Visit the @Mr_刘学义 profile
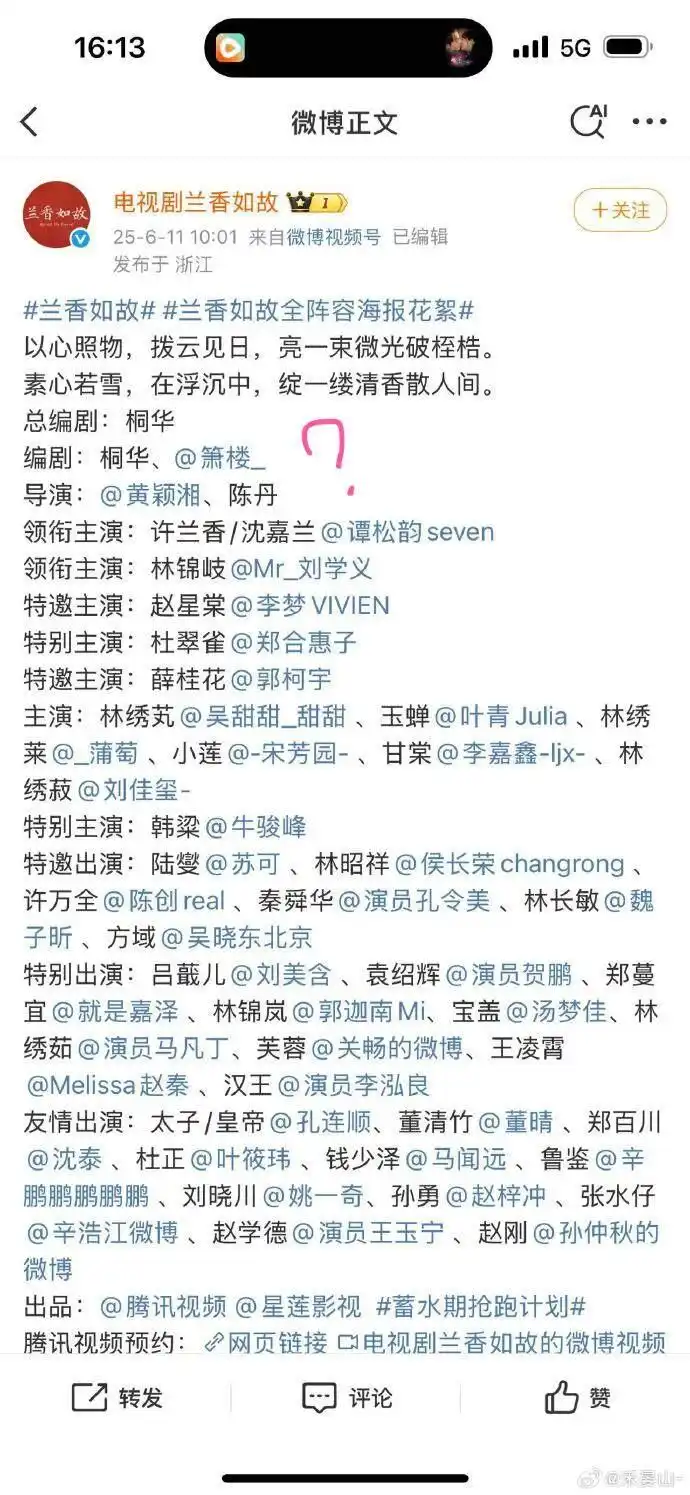690x1495 pixels. (x=301, y=568)
